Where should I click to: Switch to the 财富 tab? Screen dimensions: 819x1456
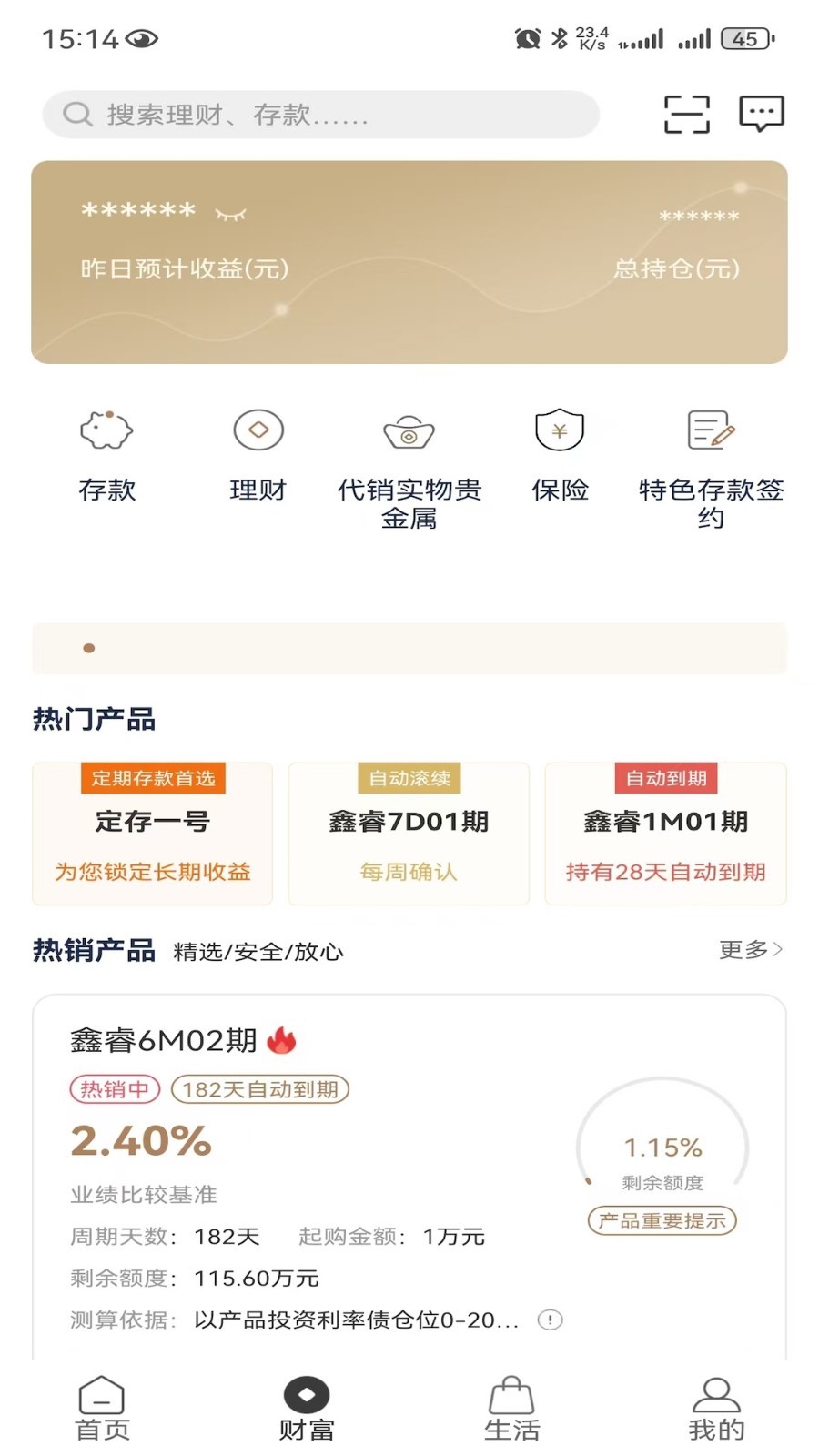[307, 1409]
